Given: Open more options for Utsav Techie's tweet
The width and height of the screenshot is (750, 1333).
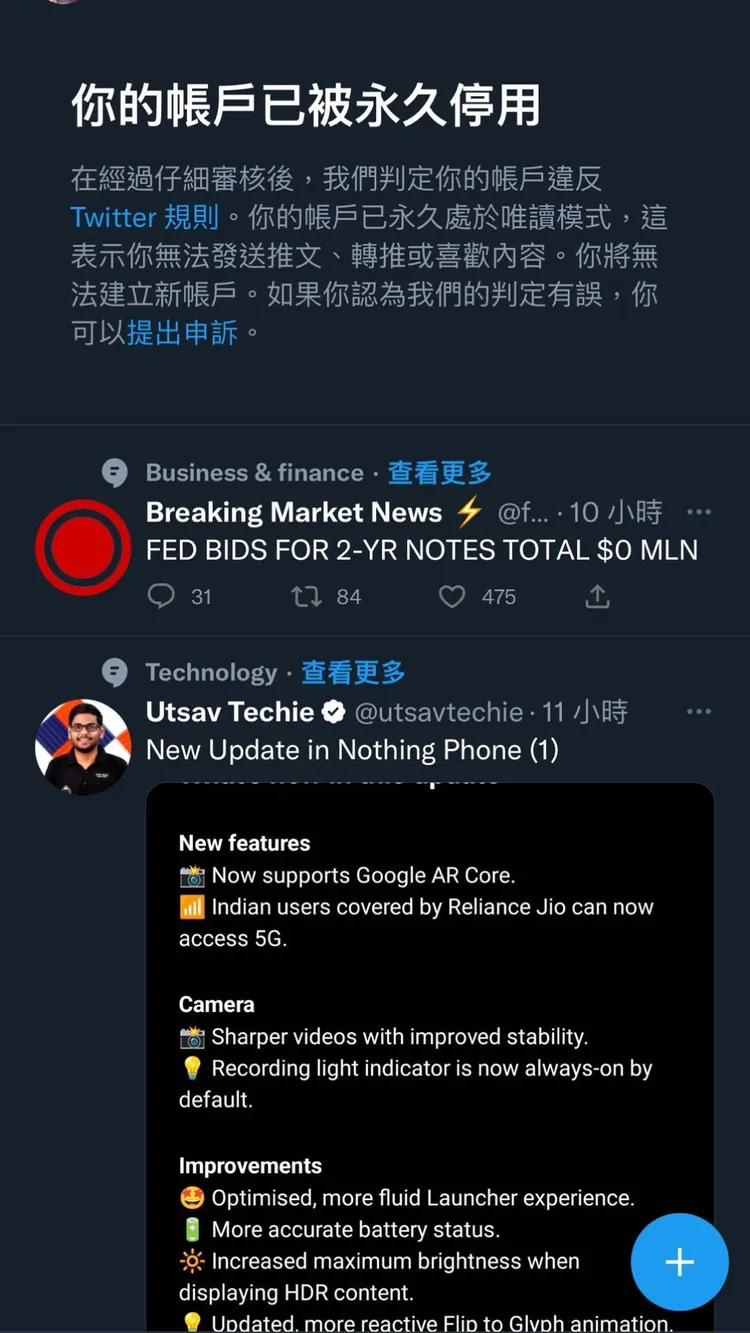Looking at the screenshot, I should point(699,711).
